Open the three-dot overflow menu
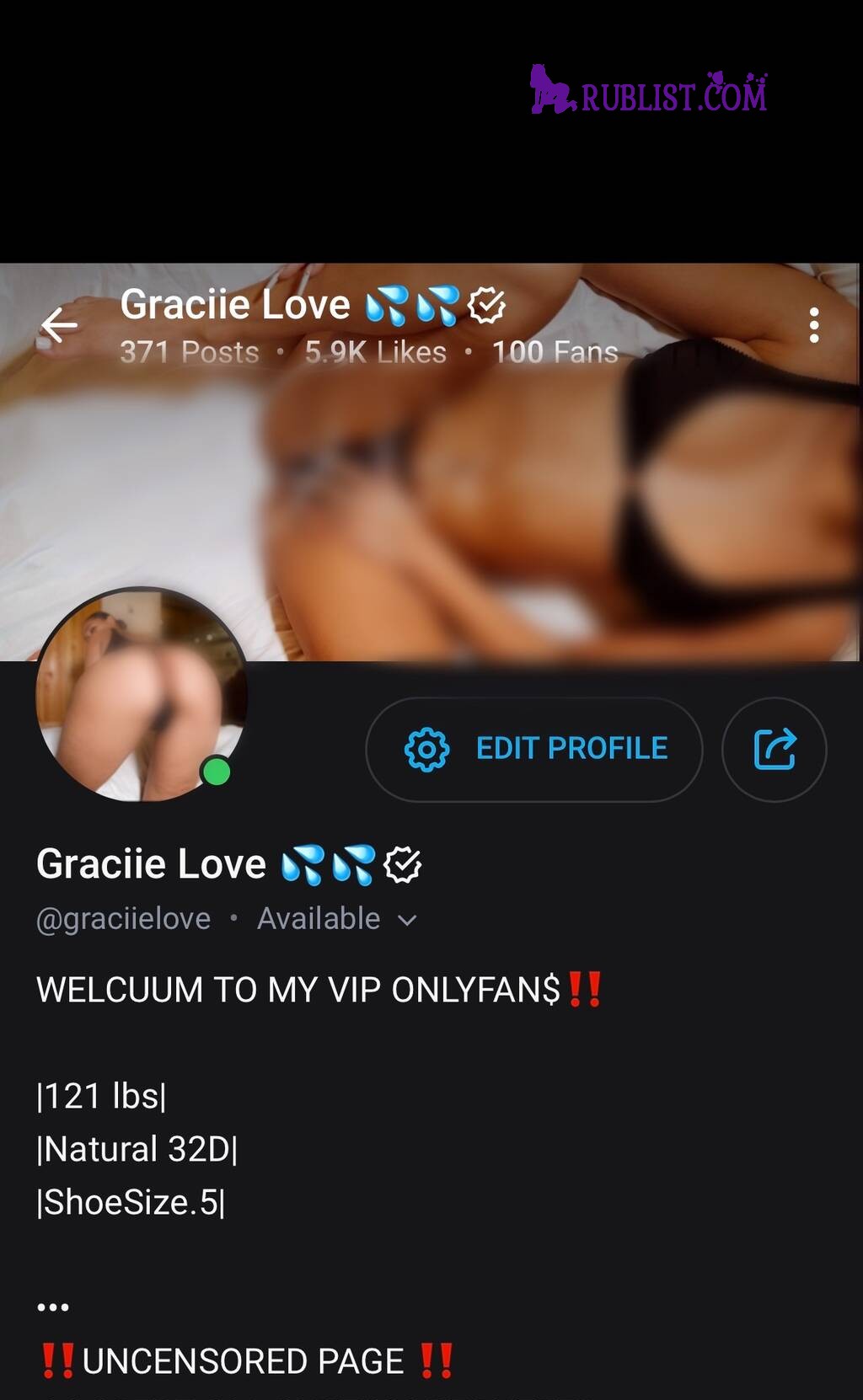Image resolution: width=863 pixels, height=1400 pixels. point(813,325)
